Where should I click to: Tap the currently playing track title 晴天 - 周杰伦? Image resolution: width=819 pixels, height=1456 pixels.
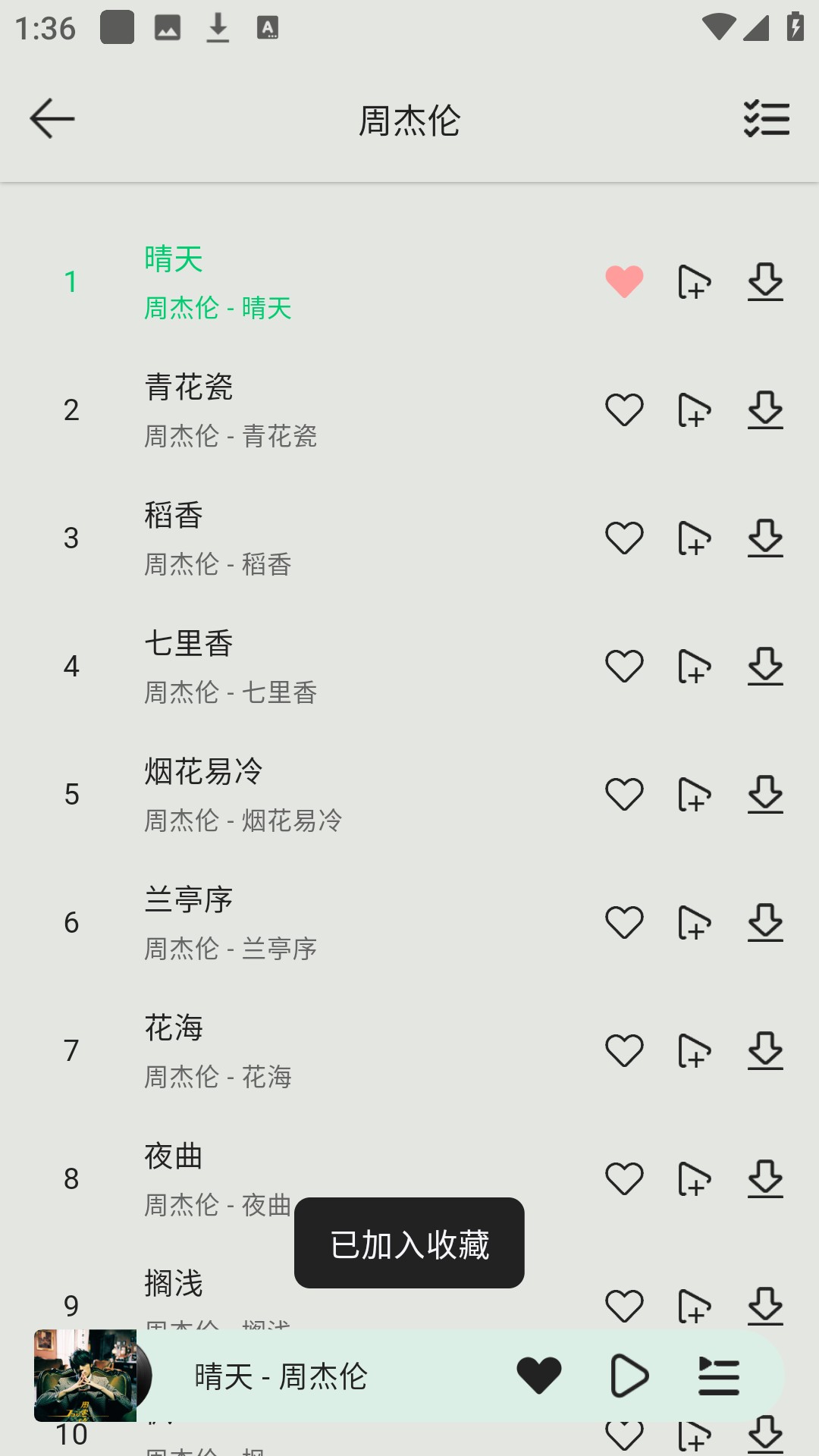point(281,1378)
